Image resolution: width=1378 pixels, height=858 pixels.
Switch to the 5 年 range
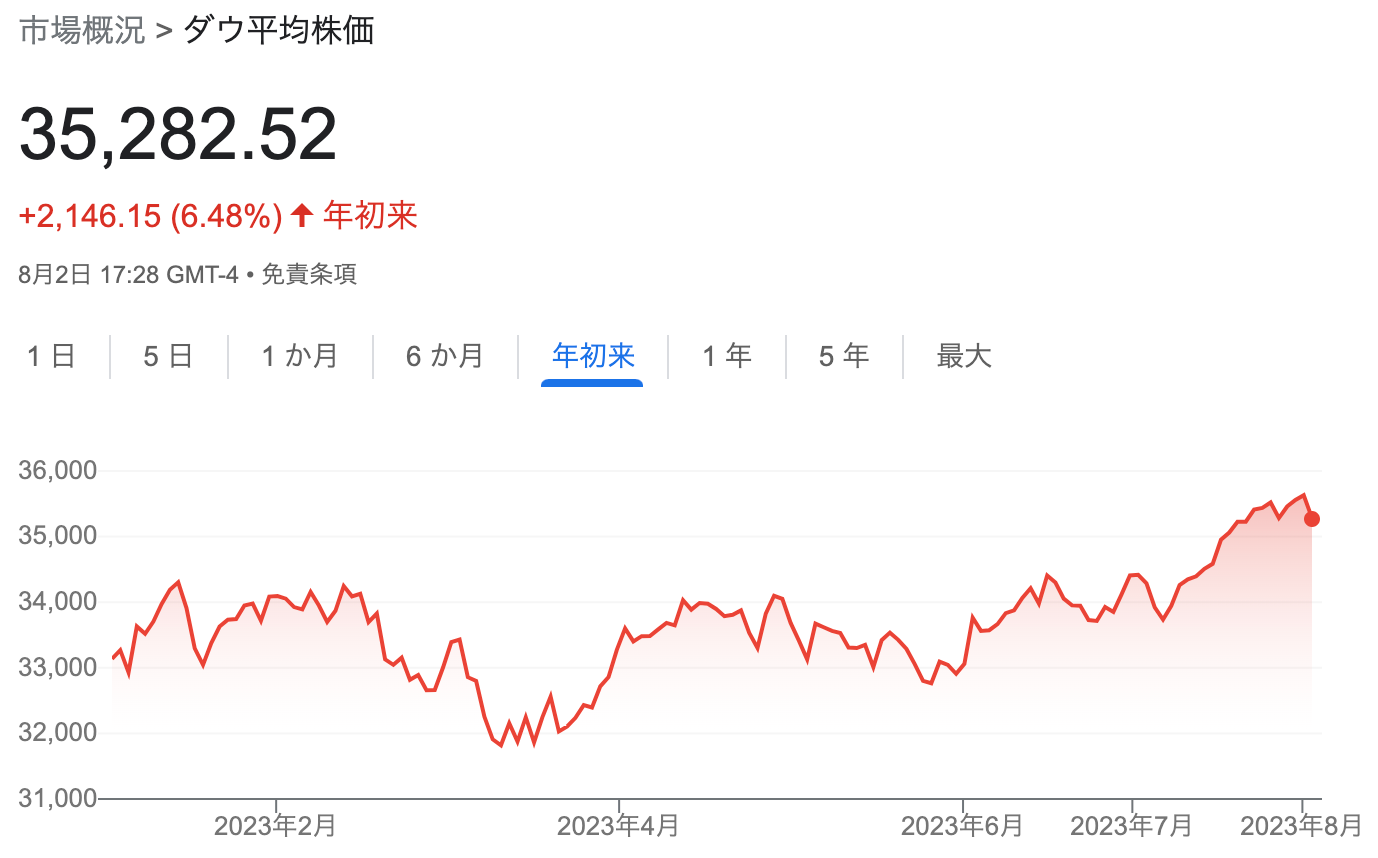point(844,356)
